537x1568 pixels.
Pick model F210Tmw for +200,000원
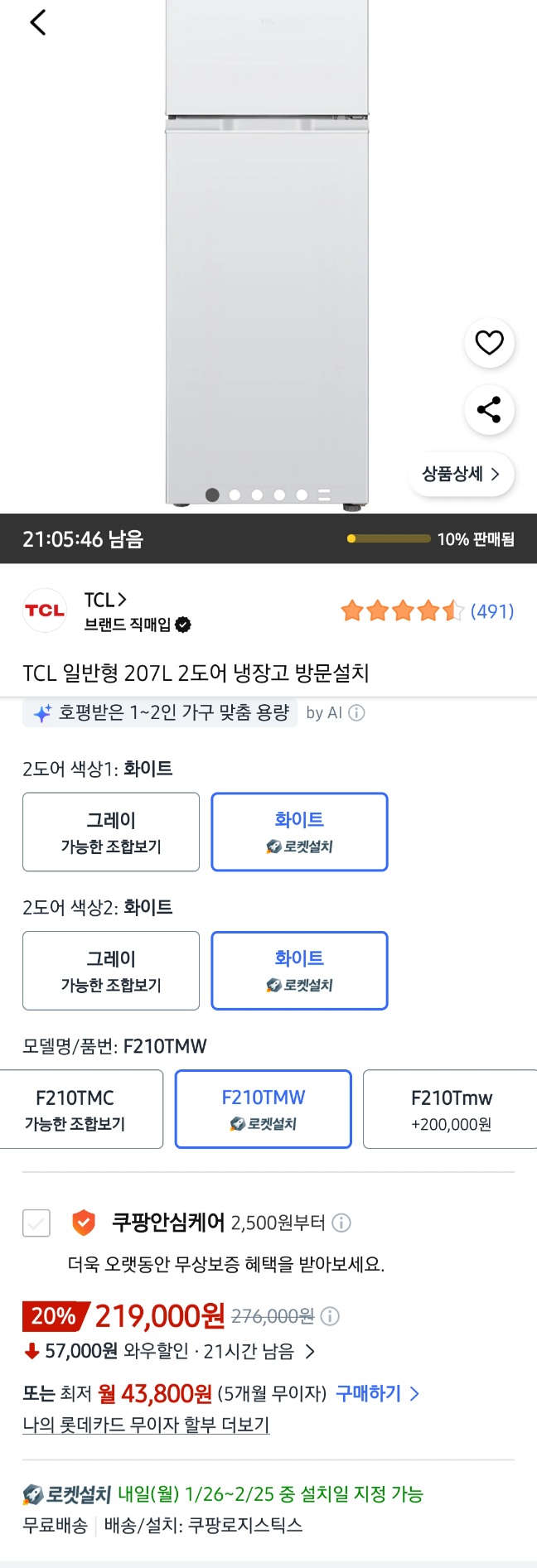(451, 1108)
